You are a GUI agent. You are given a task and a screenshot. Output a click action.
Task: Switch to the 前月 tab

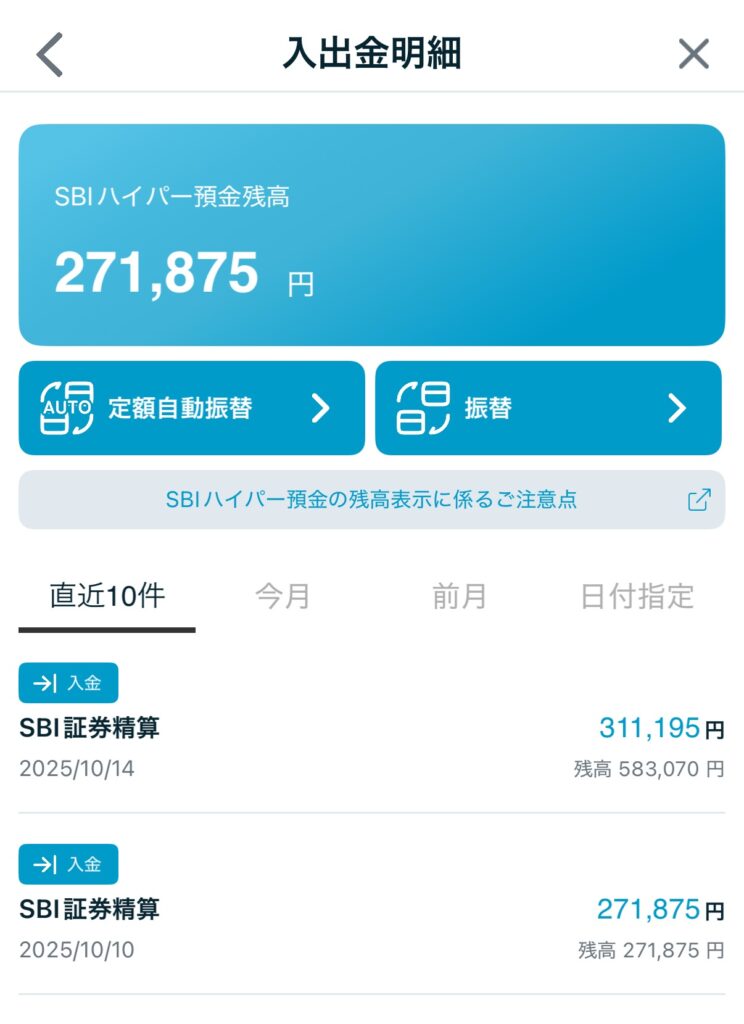[x=460, y=597]
